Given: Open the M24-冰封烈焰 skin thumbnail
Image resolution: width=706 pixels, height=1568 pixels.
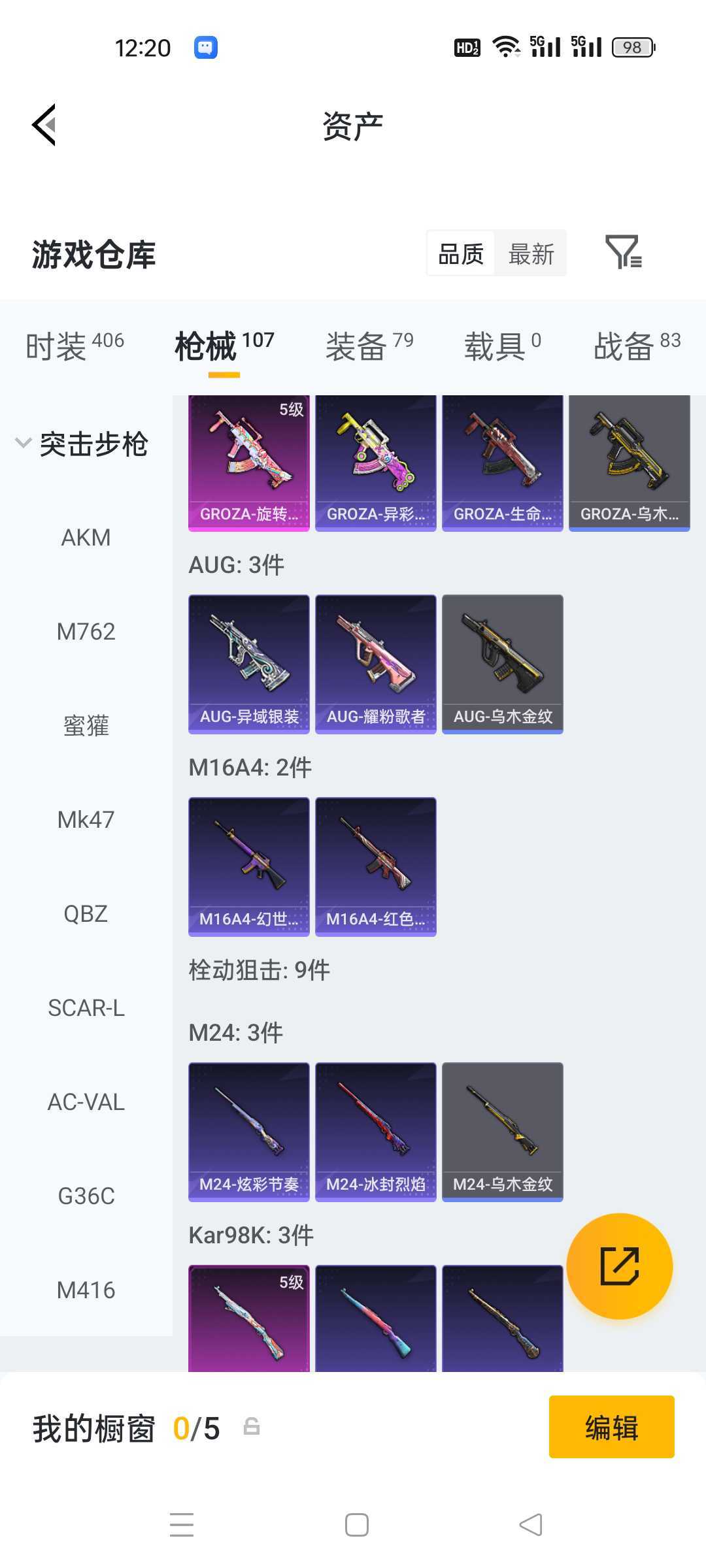Looking at the screenshot, I should tap(375, 1132).
